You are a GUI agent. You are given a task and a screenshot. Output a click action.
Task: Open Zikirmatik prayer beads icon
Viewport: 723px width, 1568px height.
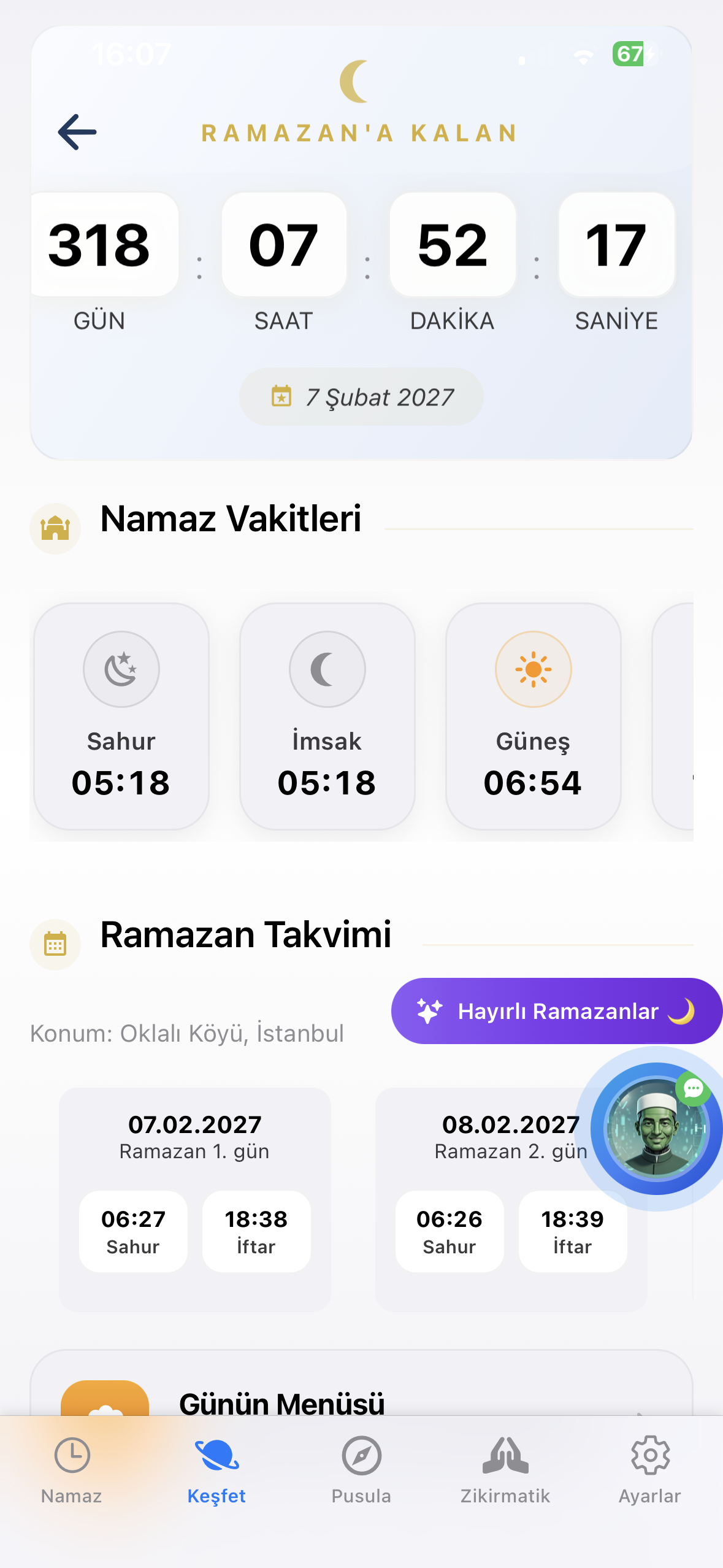[505, 1456]
